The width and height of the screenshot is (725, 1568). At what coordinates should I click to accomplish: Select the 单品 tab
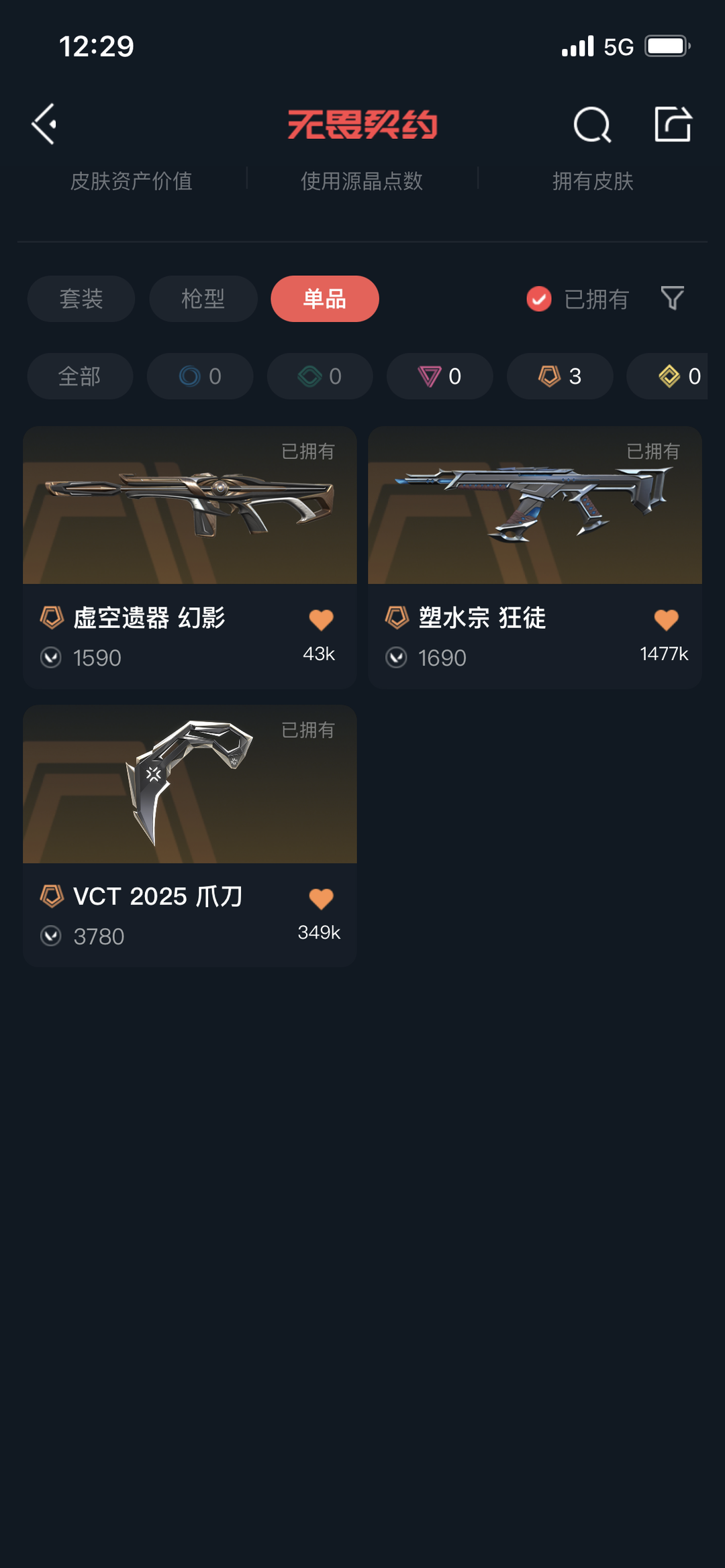coord(325,299)
